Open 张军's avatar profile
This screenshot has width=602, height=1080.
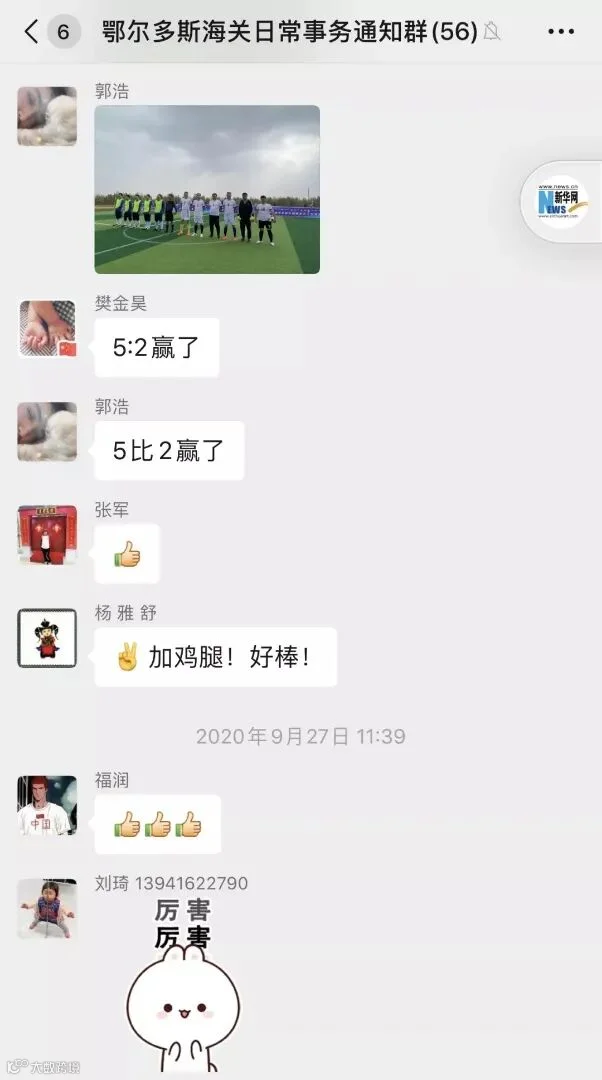click(47, 535)
